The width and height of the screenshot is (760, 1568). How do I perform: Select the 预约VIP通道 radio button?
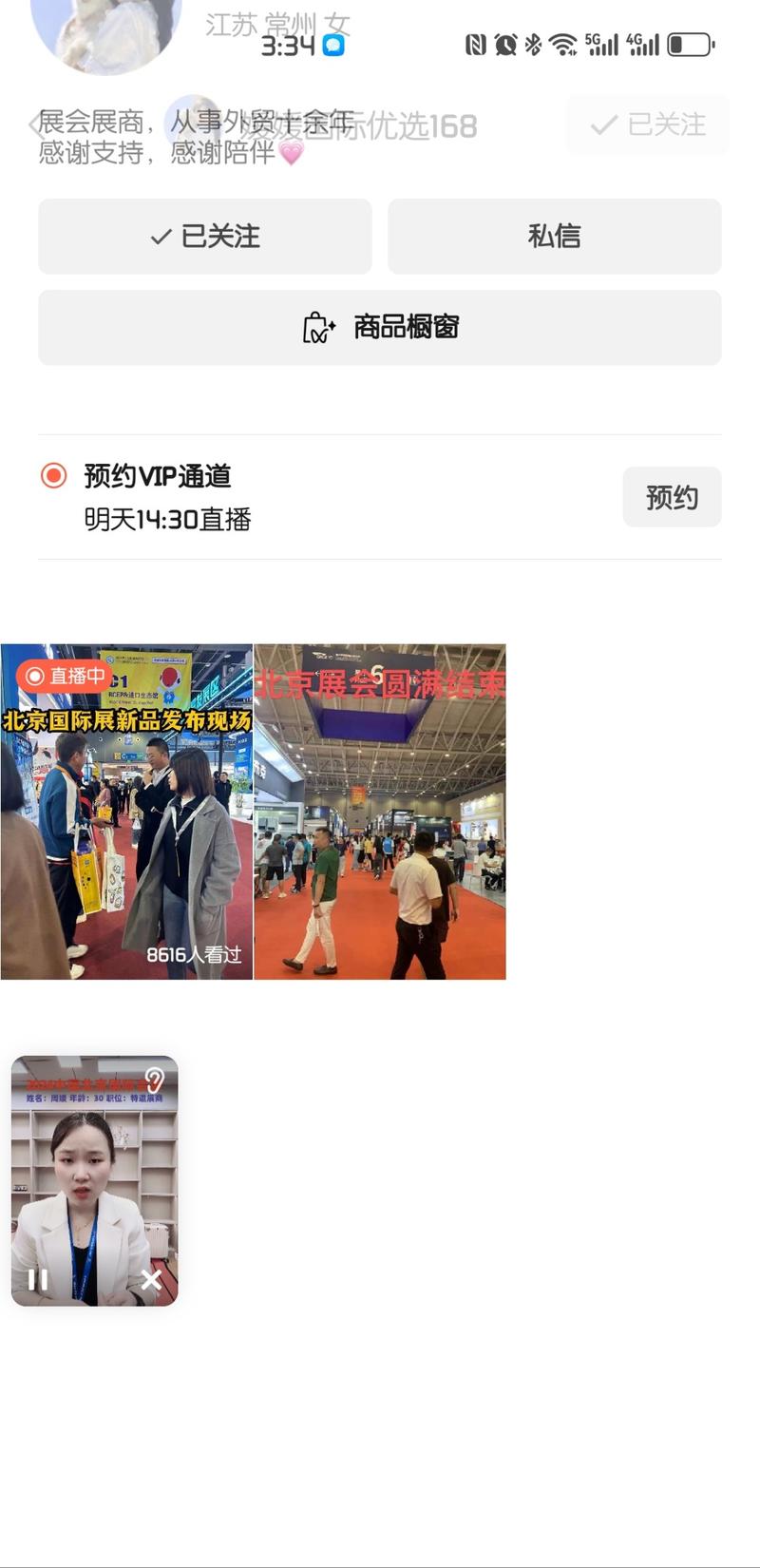(52, 476)
